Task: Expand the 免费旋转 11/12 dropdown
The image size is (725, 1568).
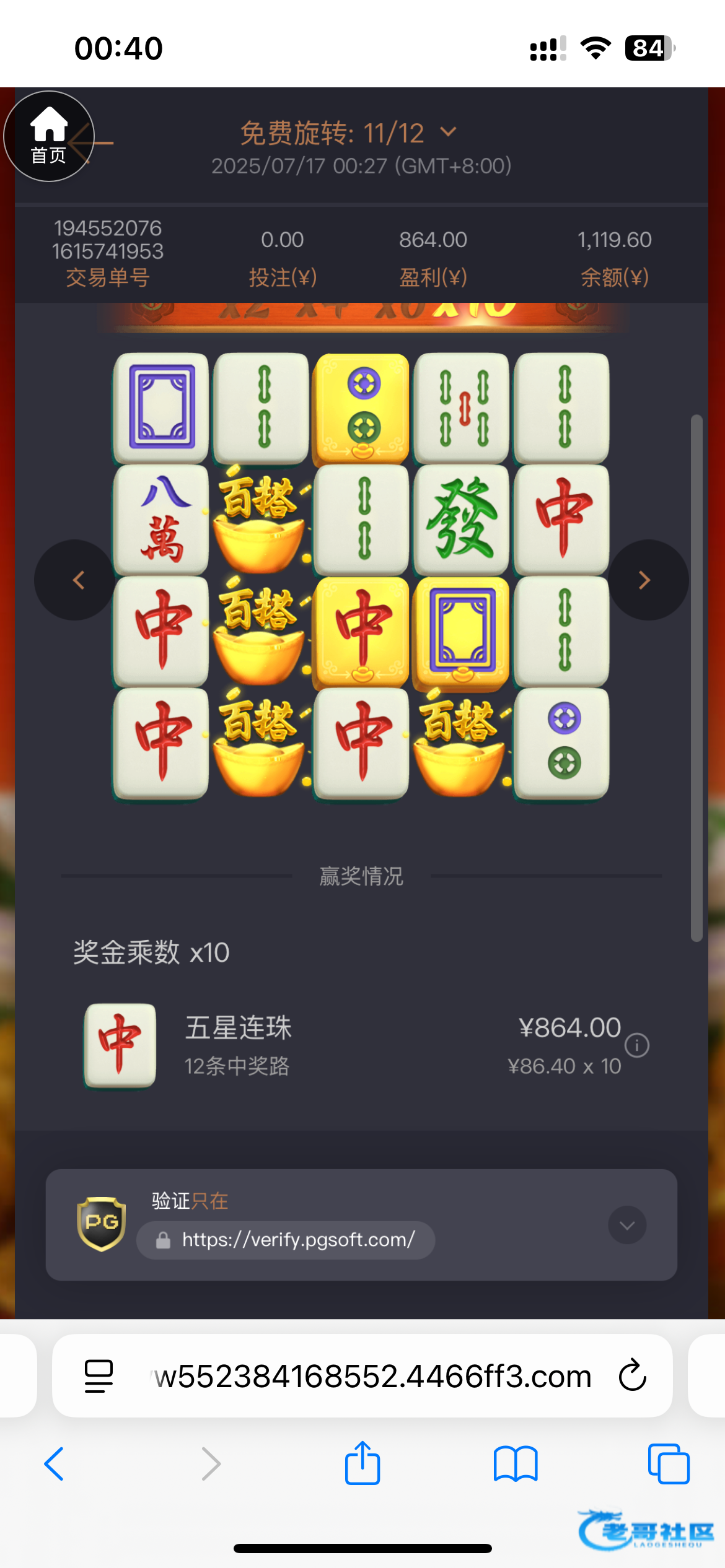Action: [448, 132]
